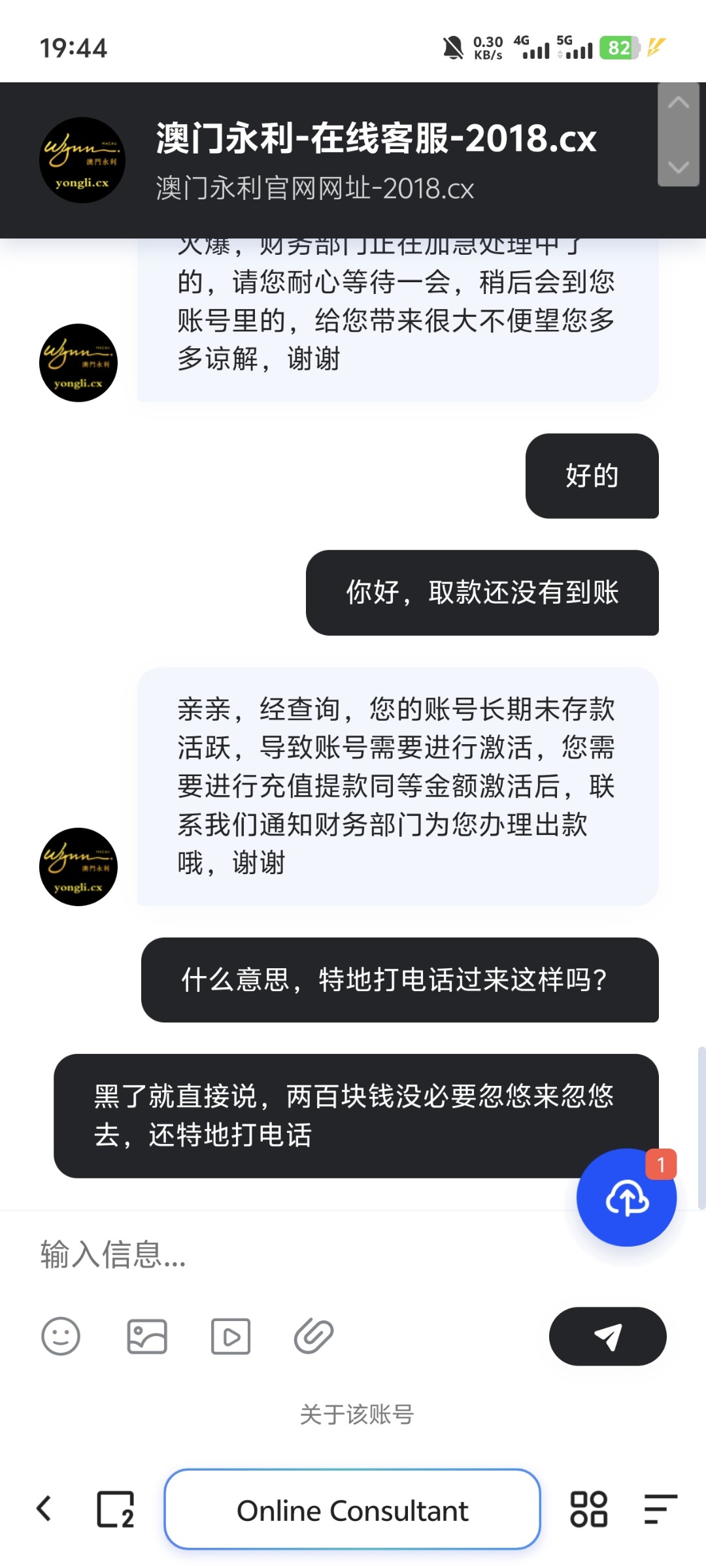This screenshot has height=1568, width=706.
Task: Open the browser overflow menu
Action: coord(660,1509)
